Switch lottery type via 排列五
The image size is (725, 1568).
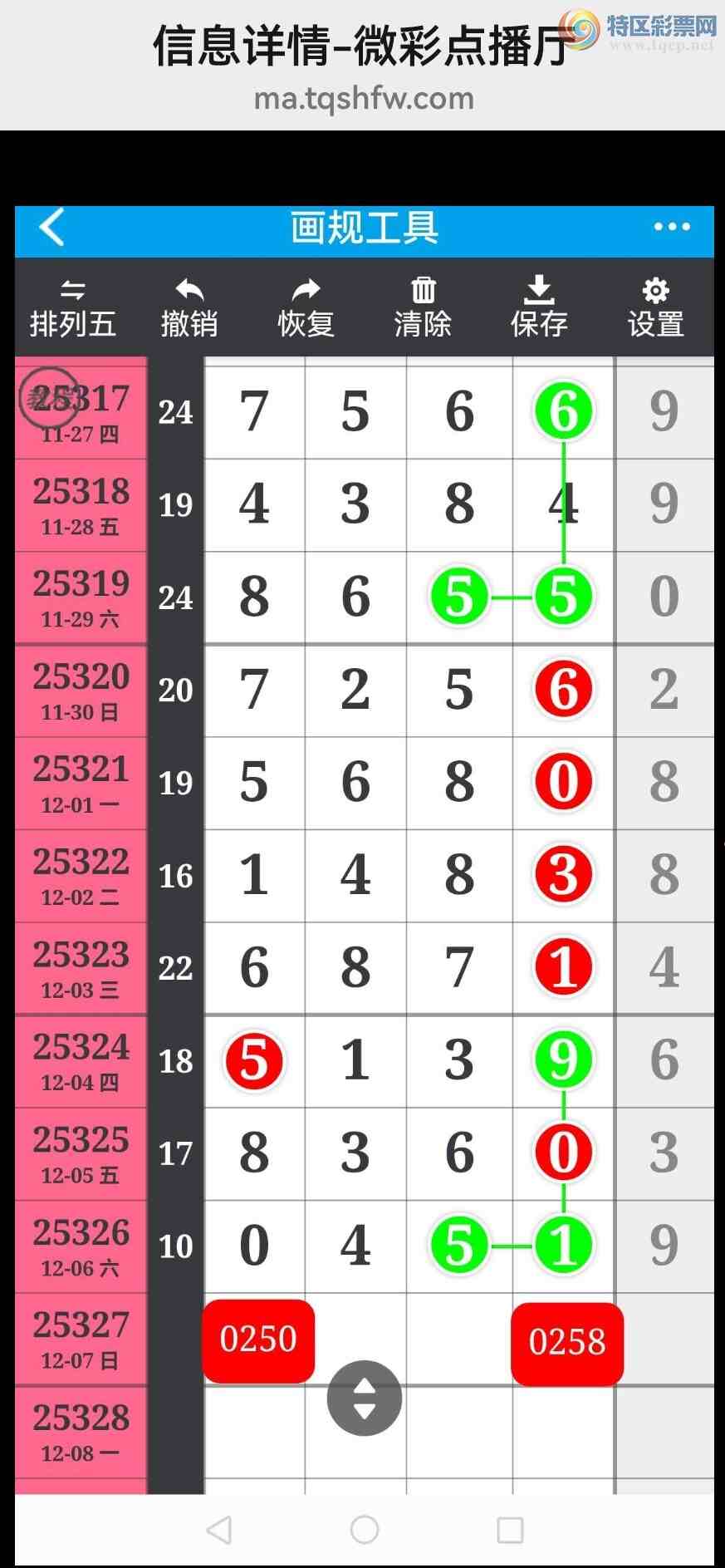coord(73,309)
